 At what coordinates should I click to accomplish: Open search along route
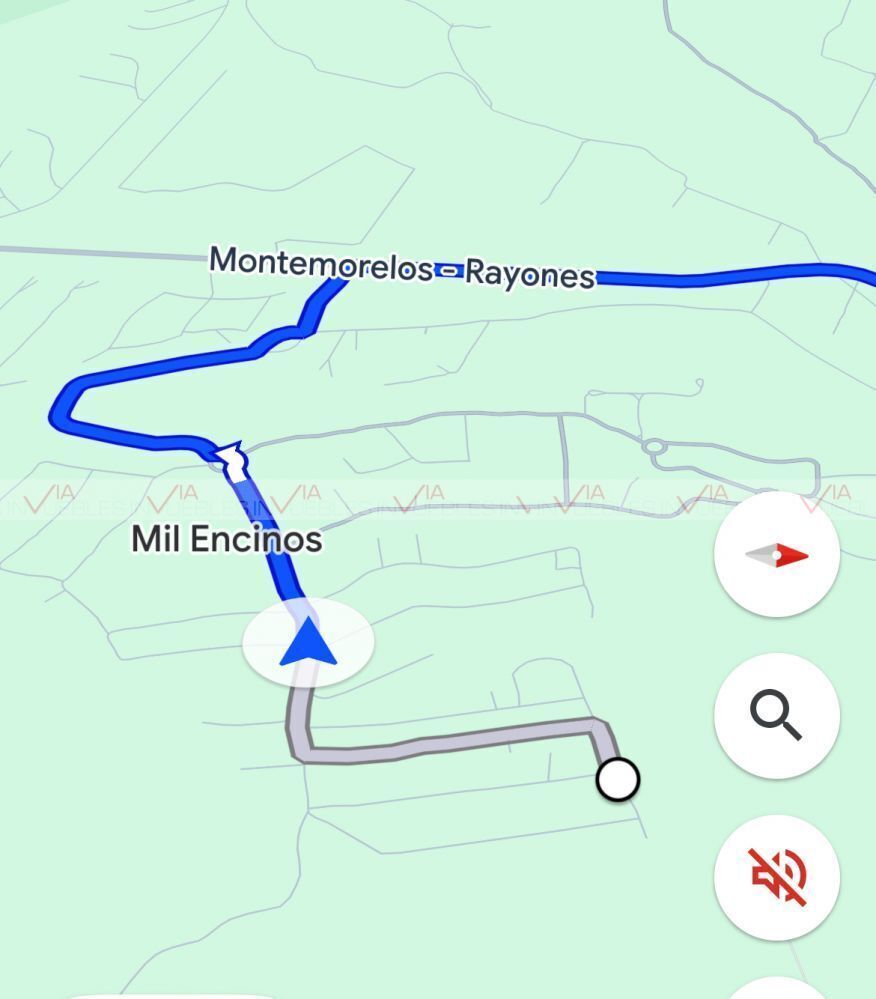coord(777,715)
